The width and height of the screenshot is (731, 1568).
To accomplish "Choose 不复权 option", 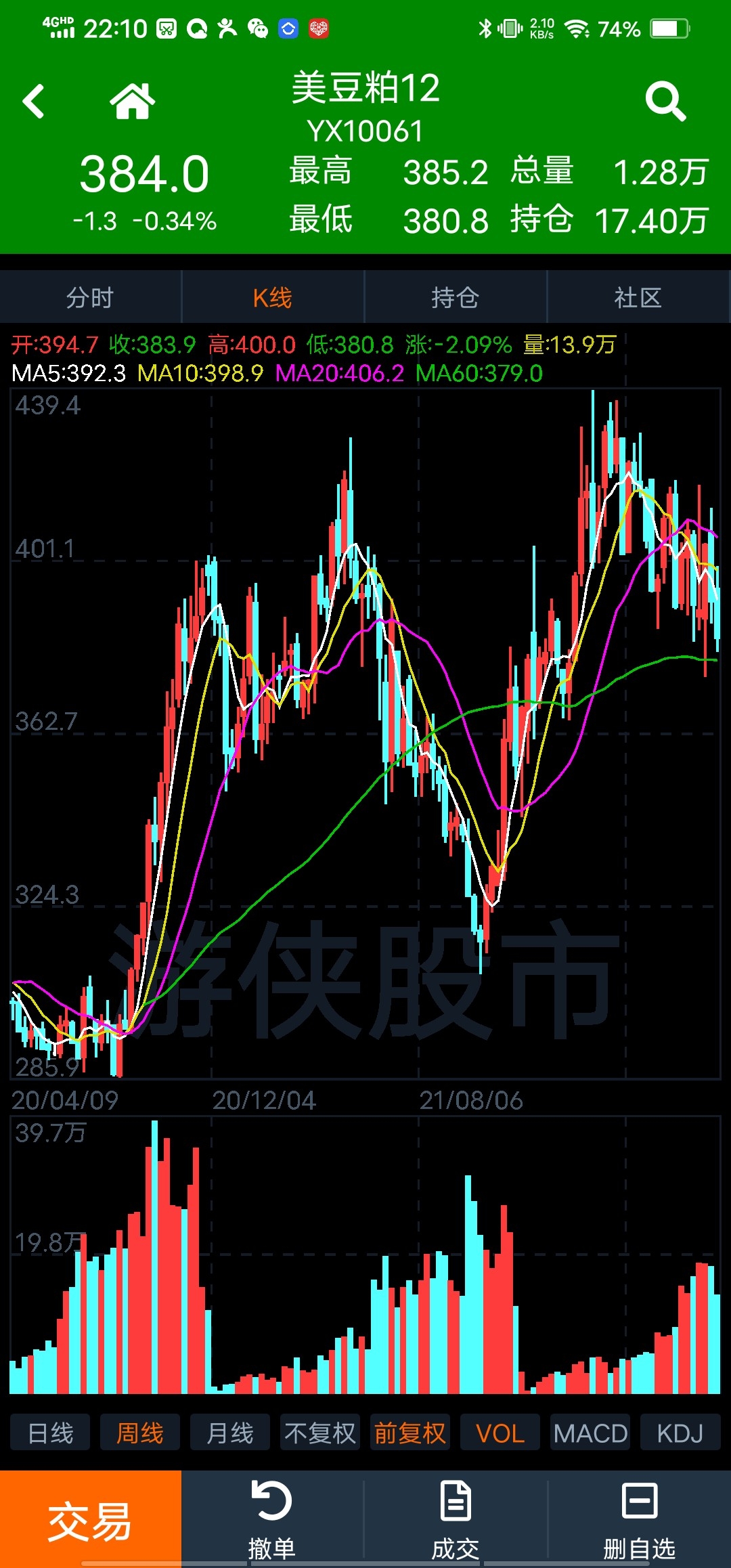I will pyautogui.click(x=320, y=1432).
